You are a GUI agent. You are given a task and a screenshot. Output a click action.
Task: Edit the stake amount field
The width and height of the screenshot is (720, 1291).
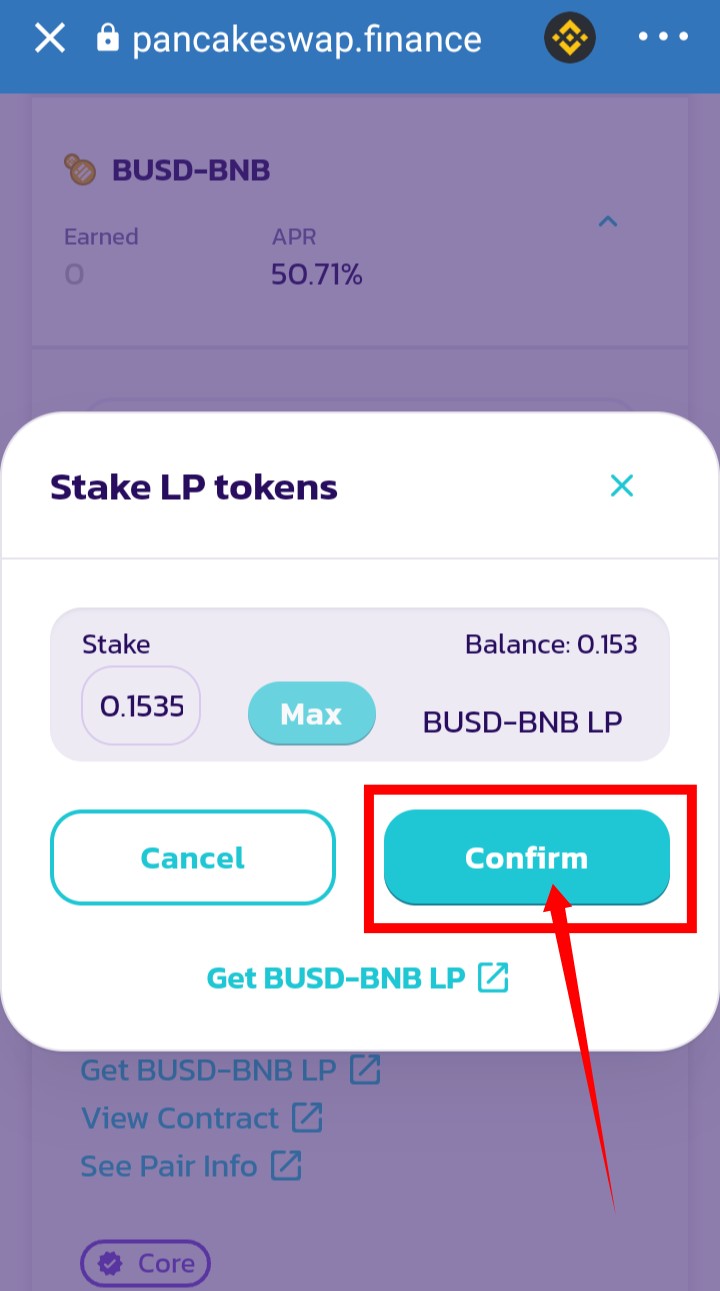click(141, 706)
